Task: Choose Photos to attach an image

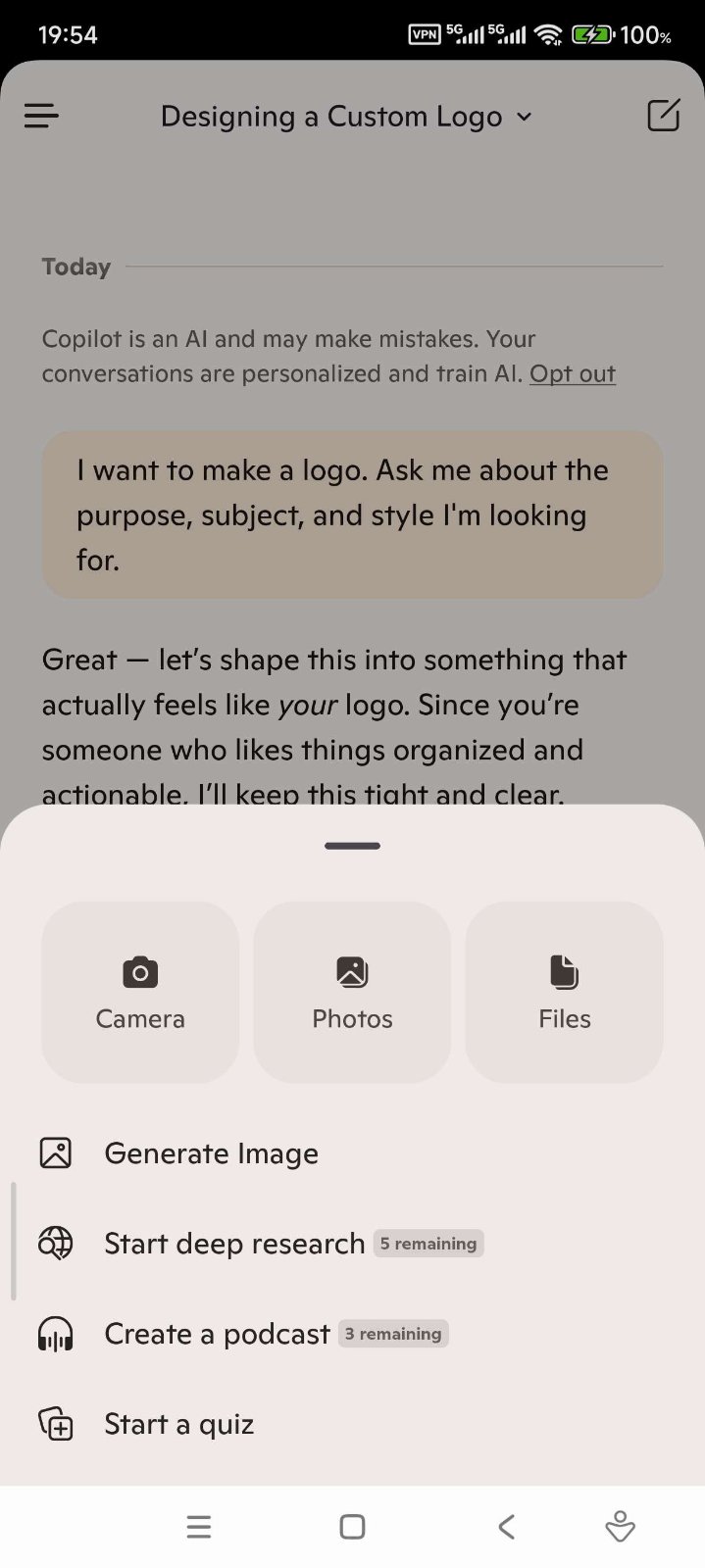Action: [x=352, y=992]
